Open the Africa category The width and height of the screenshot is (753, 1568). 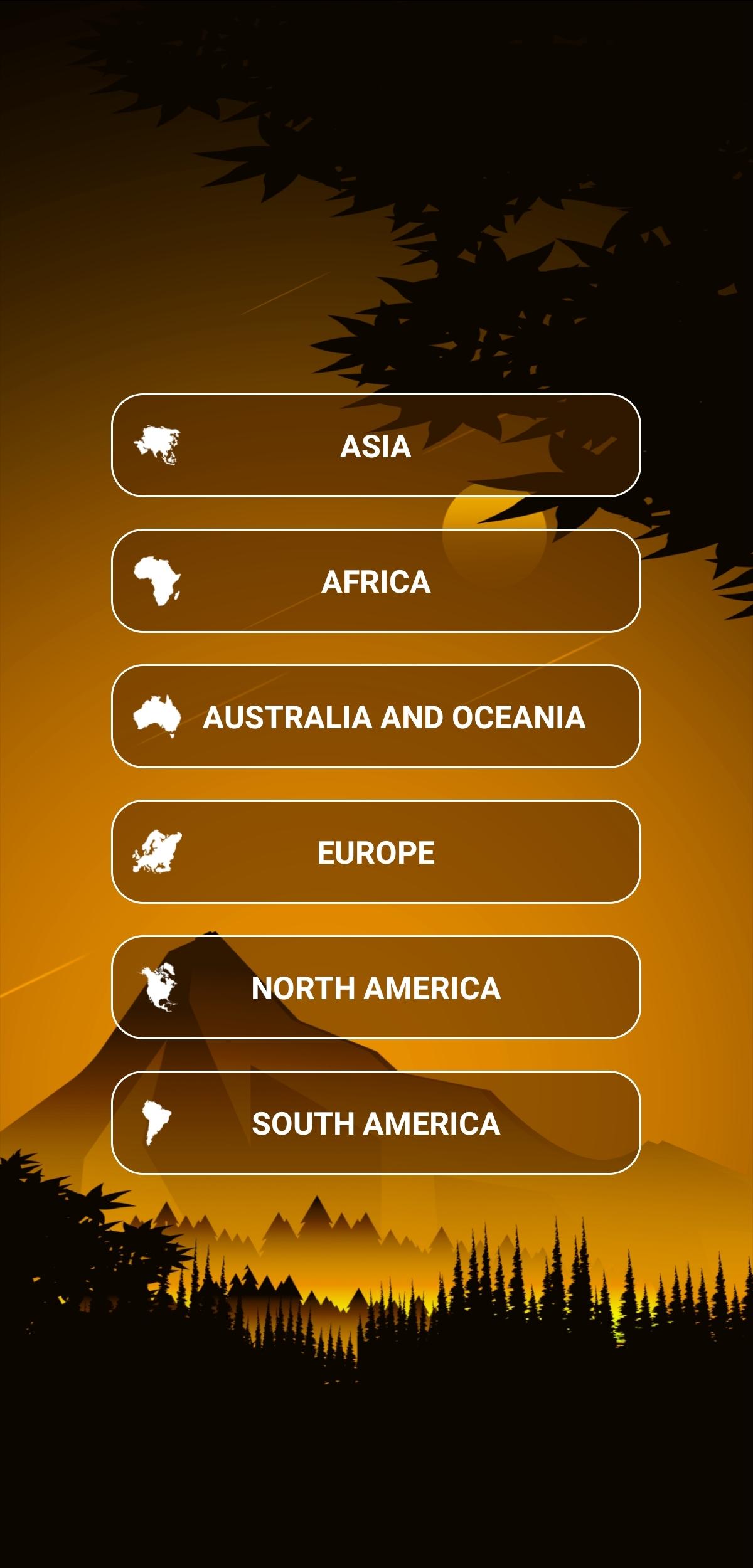pos(375,581)
